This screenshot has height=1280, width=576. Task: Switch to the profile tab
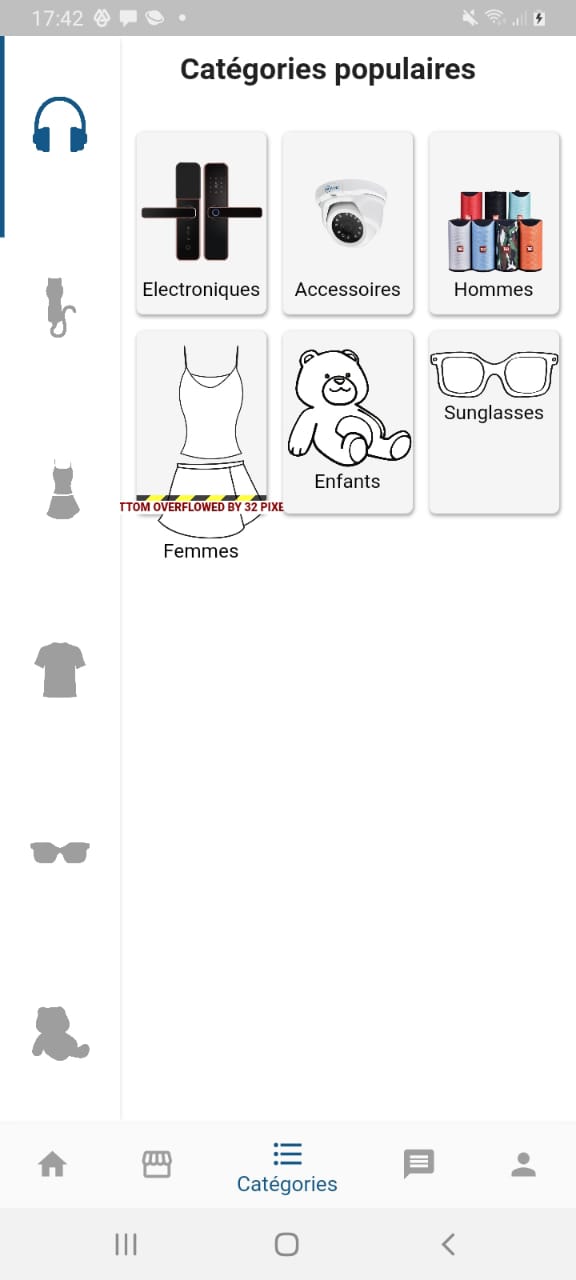(x=523, y=1164)
